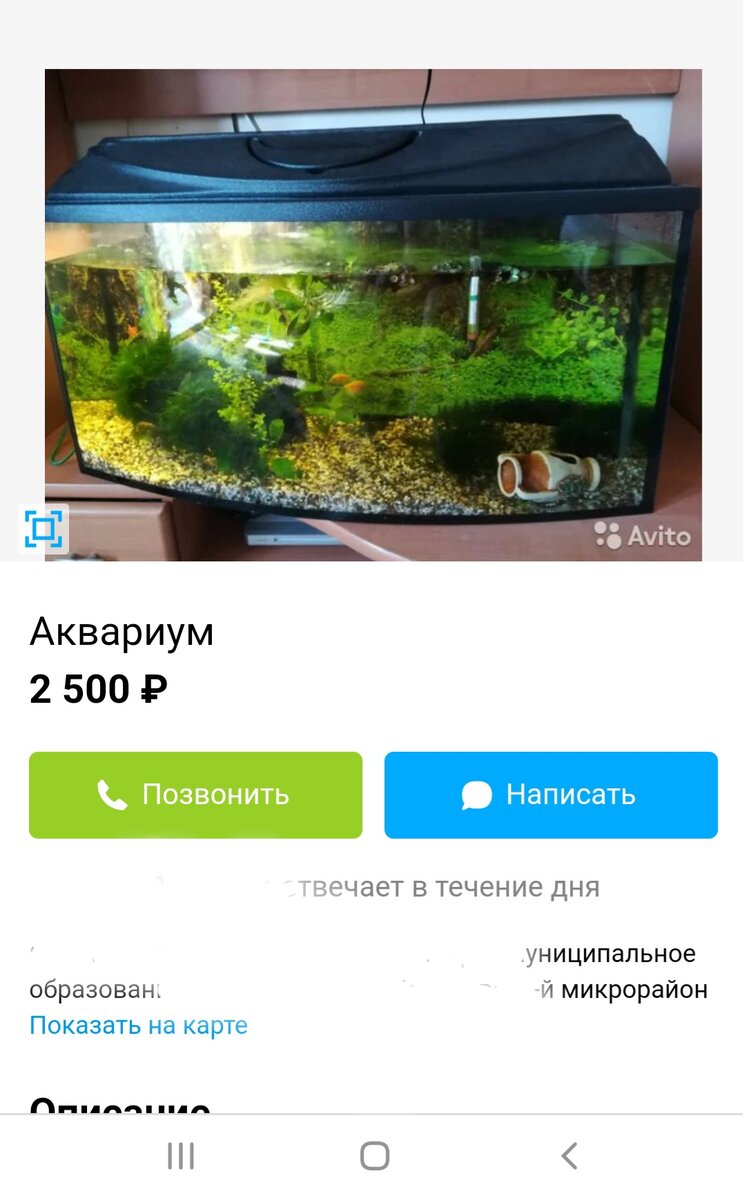Call the seller with Позвонить

click(x=195, y=795)
